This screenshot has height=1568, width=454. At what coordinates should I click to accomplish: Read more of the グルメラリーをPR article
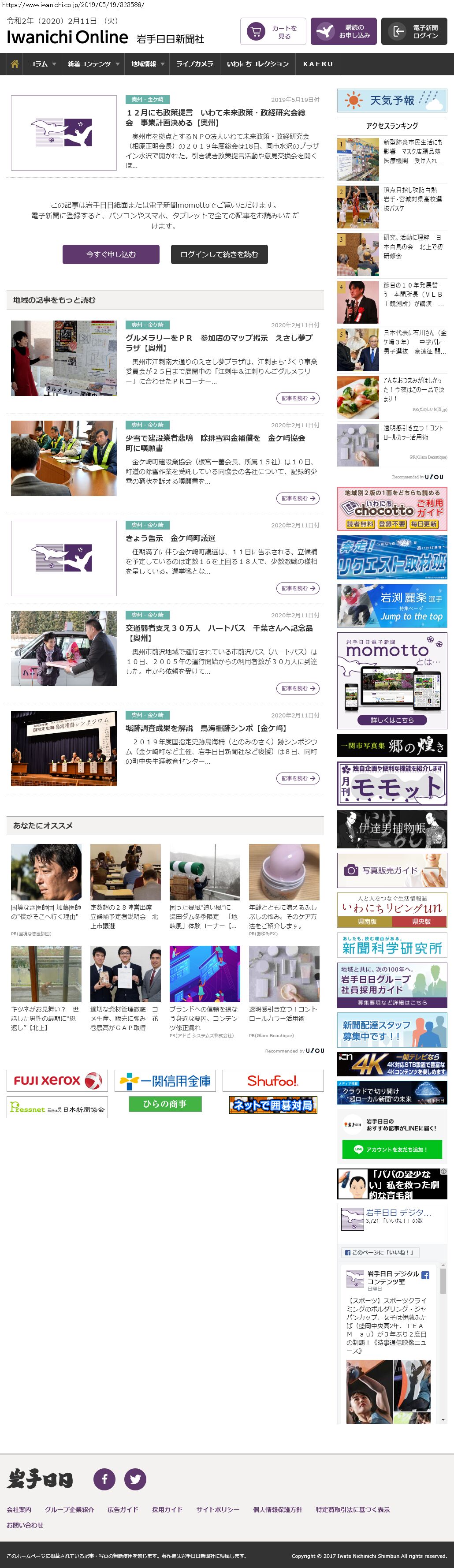pyautogui.click(x=298, y=398)
